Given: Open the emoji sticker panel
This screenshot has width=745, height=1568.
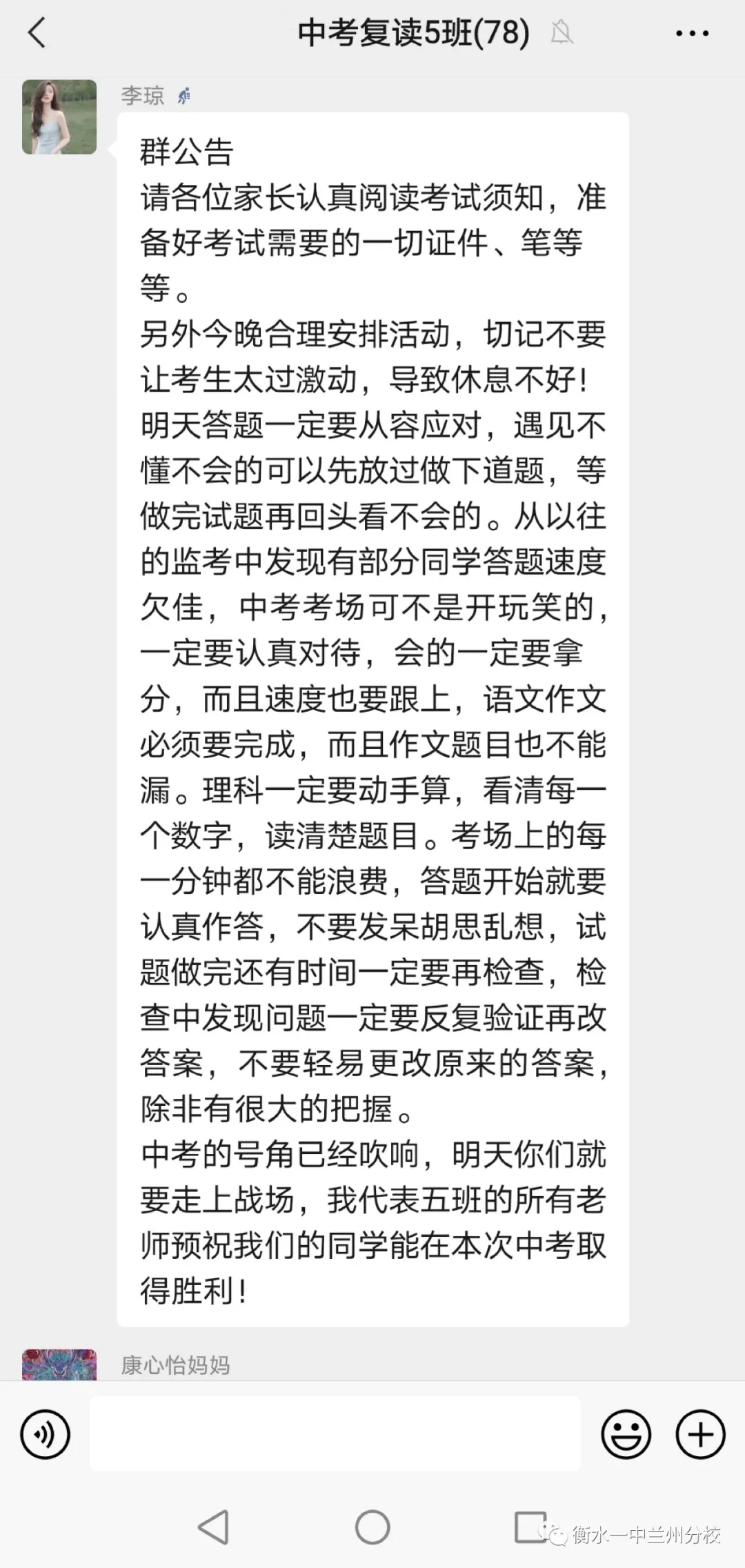Looking at the screenshot, I should (x=626, y=1434).
